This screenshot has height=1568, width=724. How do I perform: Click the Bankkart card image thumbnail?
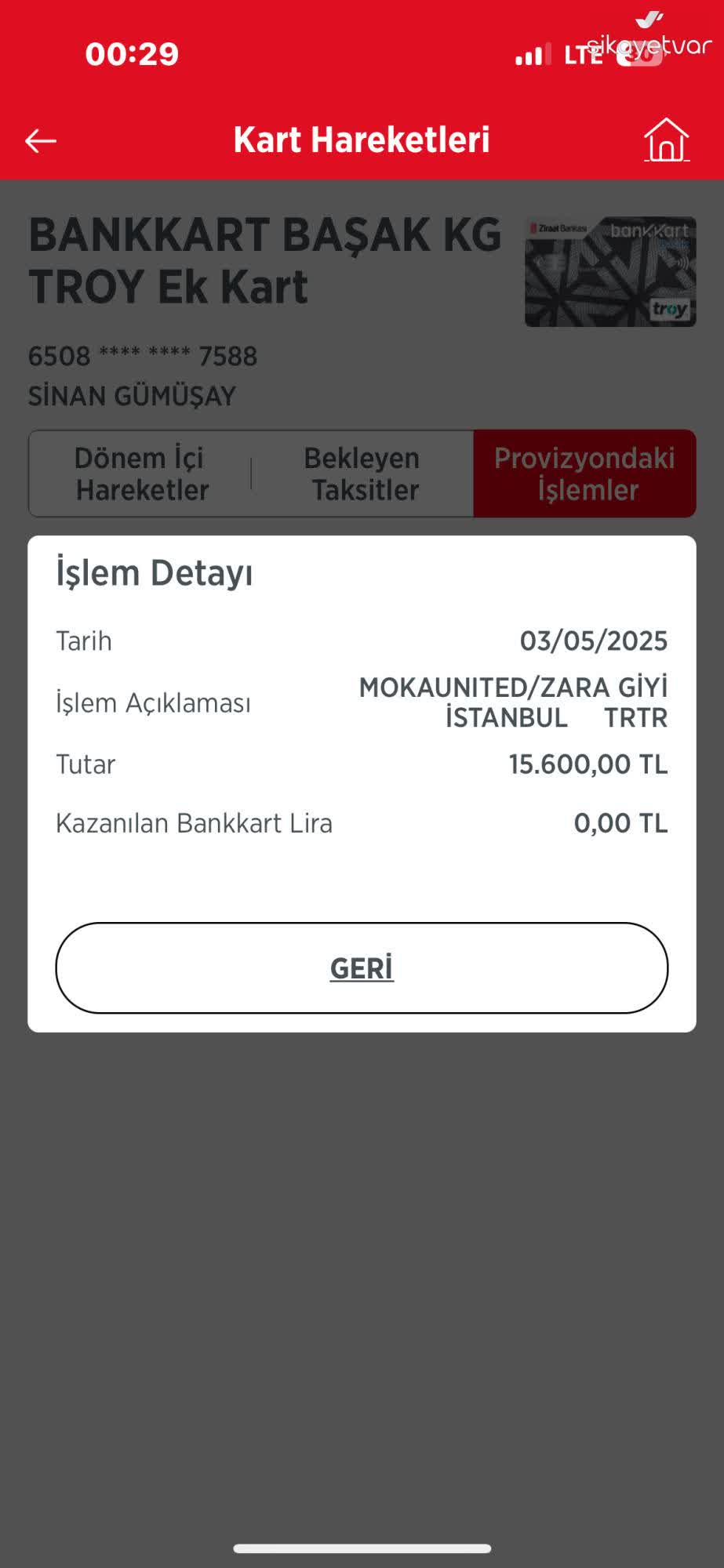coord(609,270)
